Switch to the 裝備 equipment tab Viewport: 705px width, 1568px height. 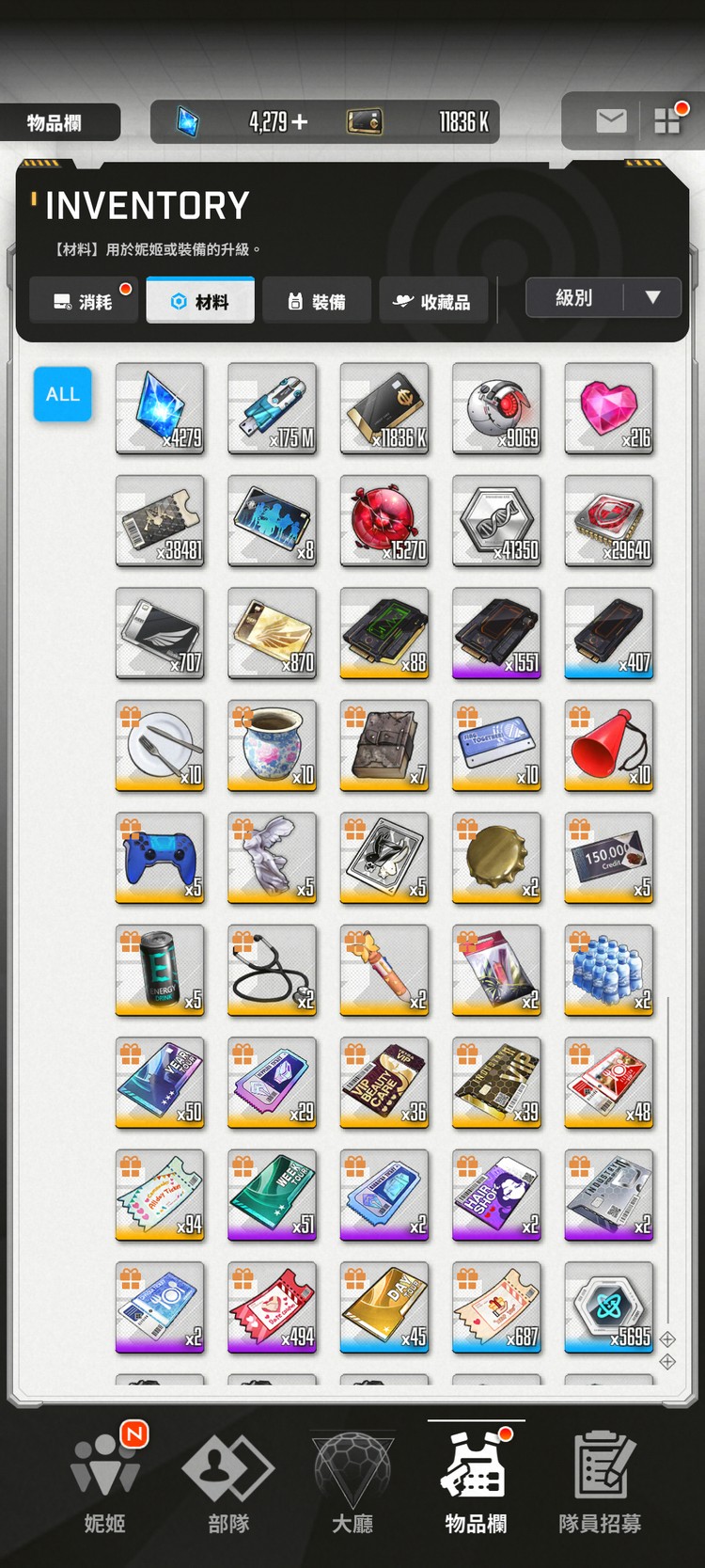(x=317, y=301)
